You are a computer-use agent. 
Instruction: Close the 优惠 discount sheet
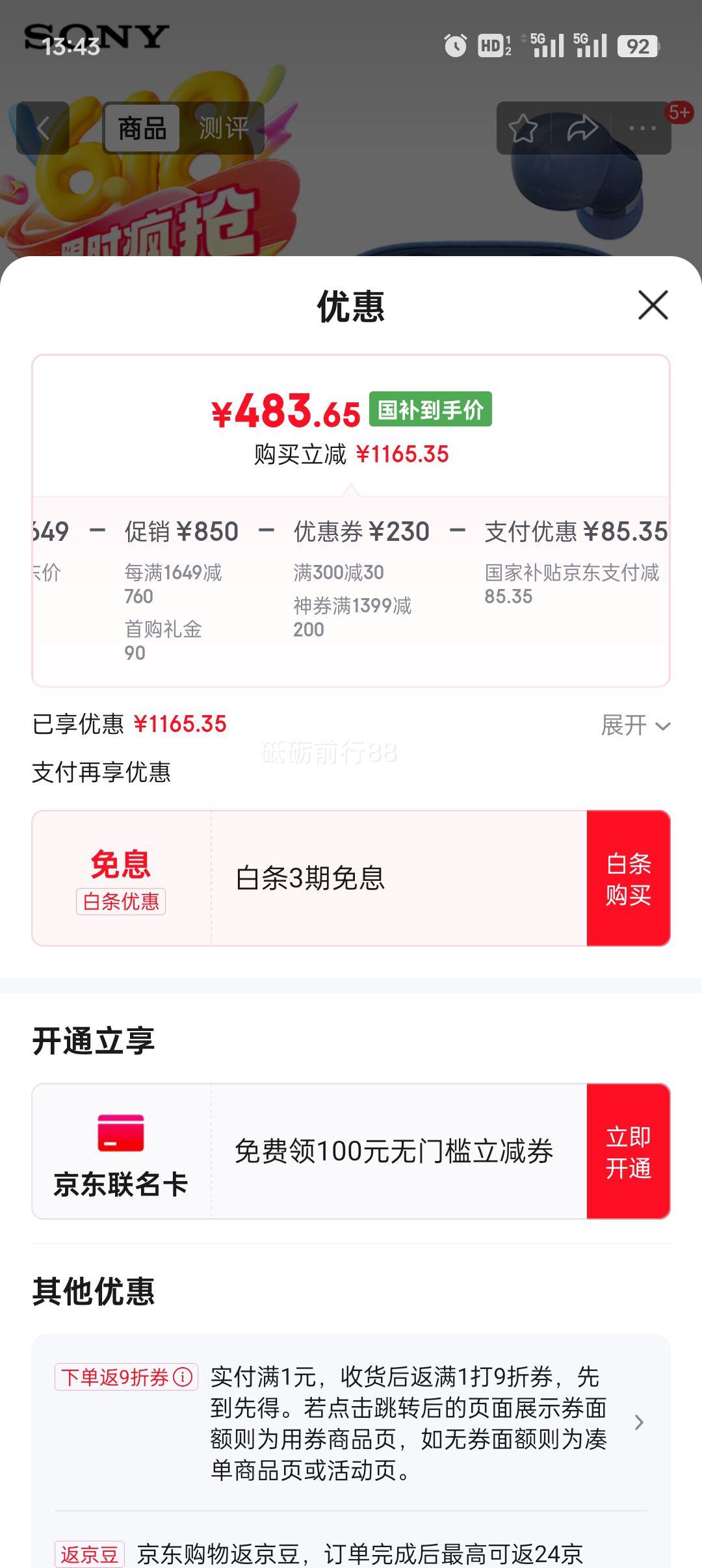[653, 305]
